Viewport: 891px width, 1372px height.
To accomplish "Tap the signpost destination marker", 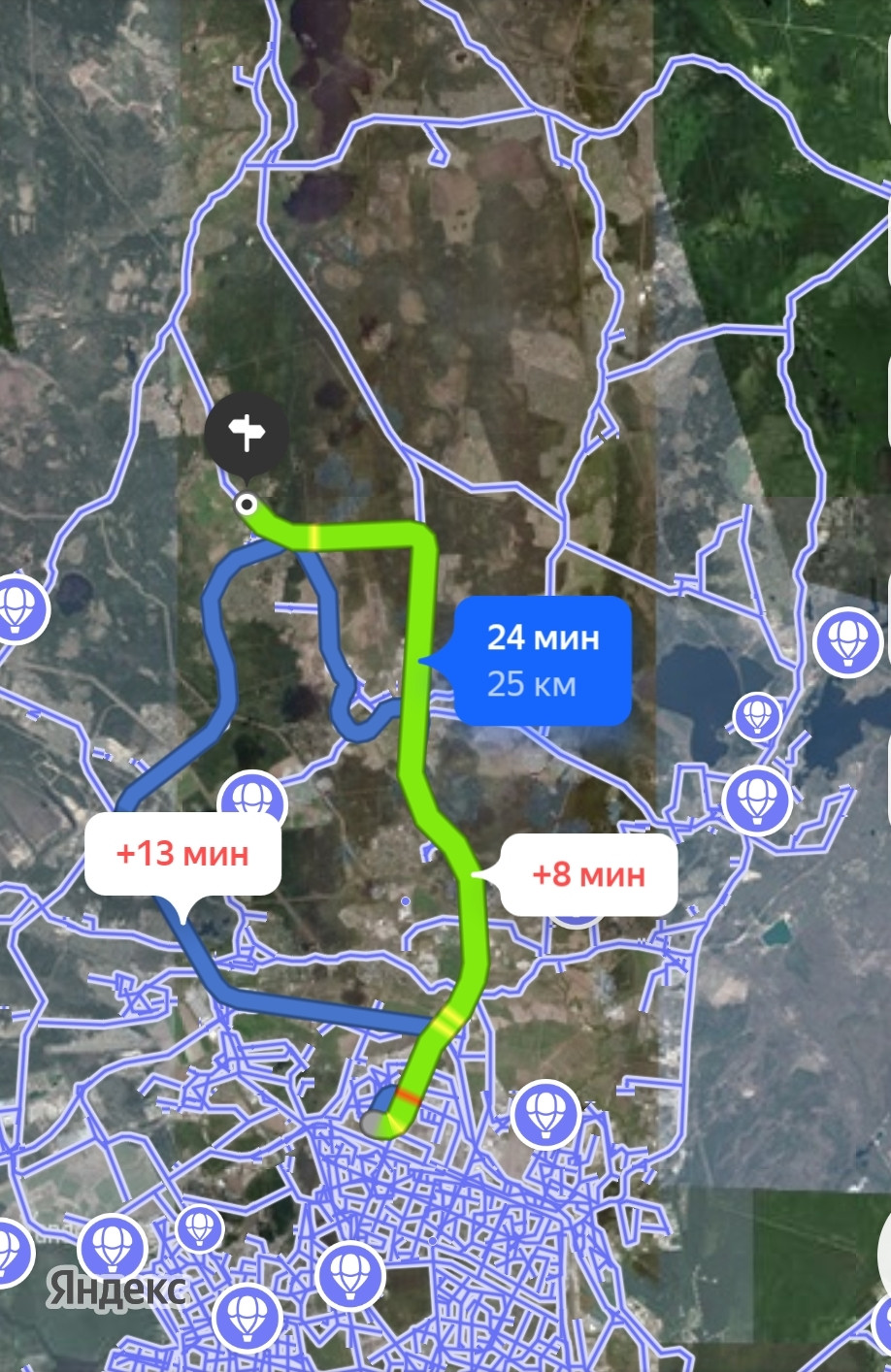I will (247, 433).
